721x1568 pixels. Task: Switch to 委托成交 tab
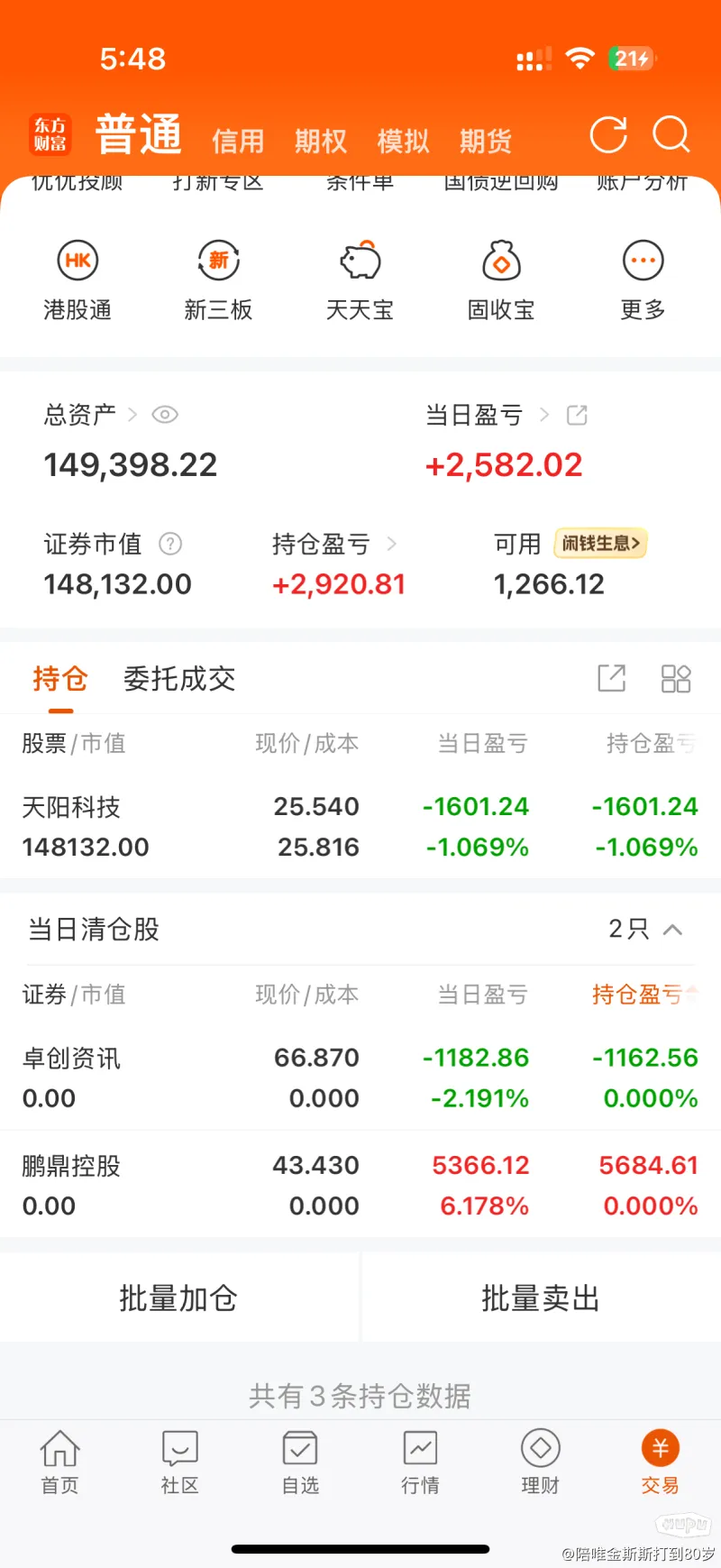click(x=179, y=678)
